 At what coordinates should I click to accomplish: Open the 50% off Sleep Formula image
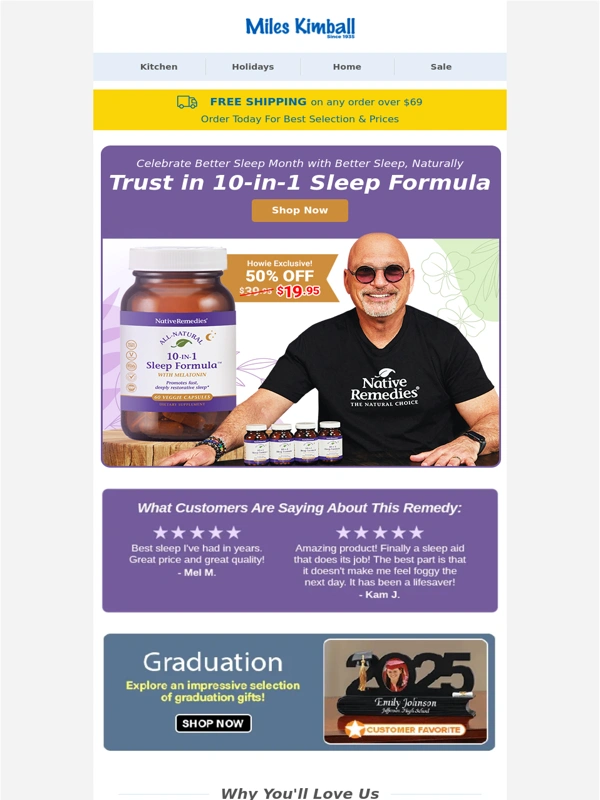tap(300, 352)
